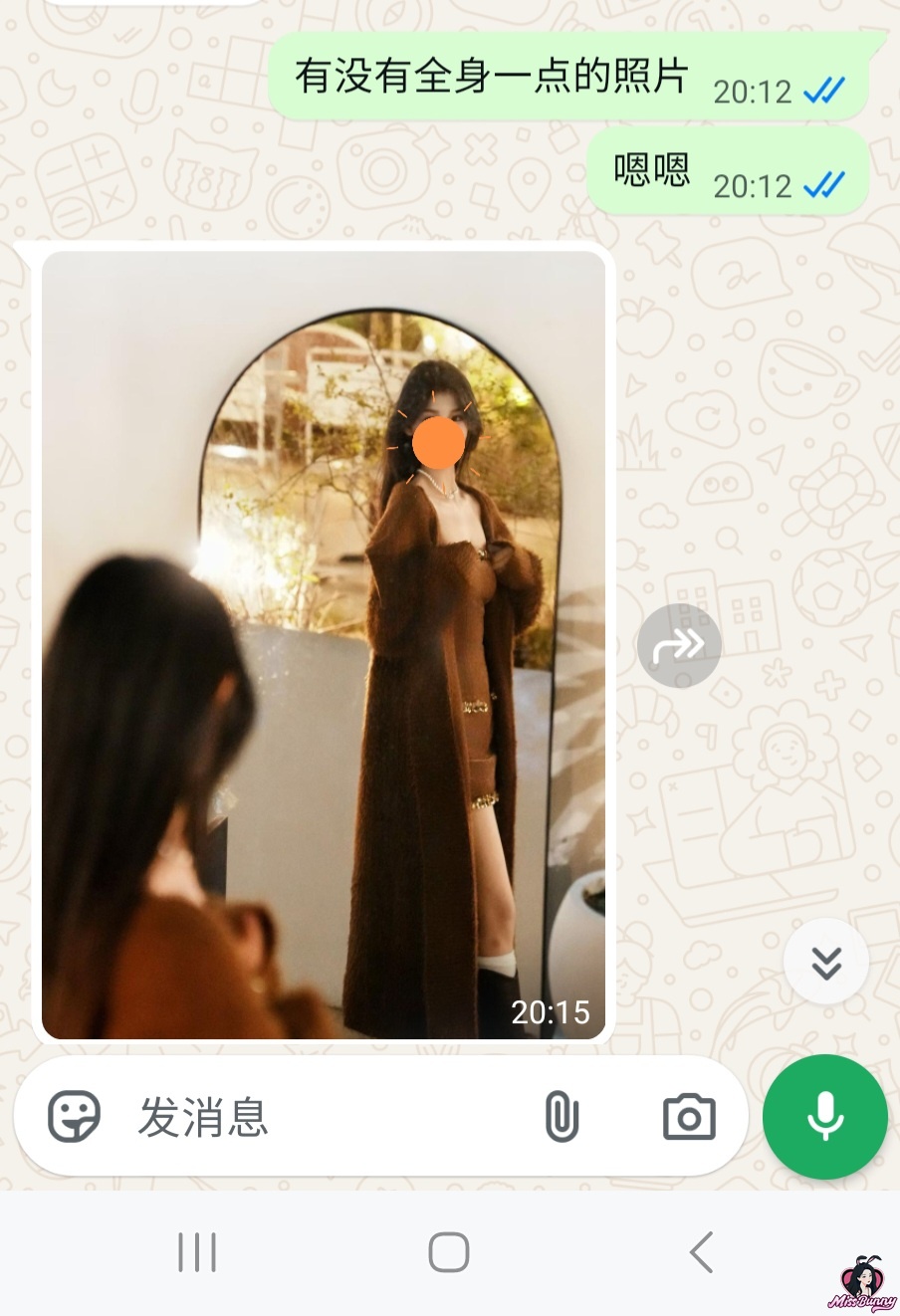The image size is (900, 1316).
Task: Return to the home screen
Action: click(449, 1252)
